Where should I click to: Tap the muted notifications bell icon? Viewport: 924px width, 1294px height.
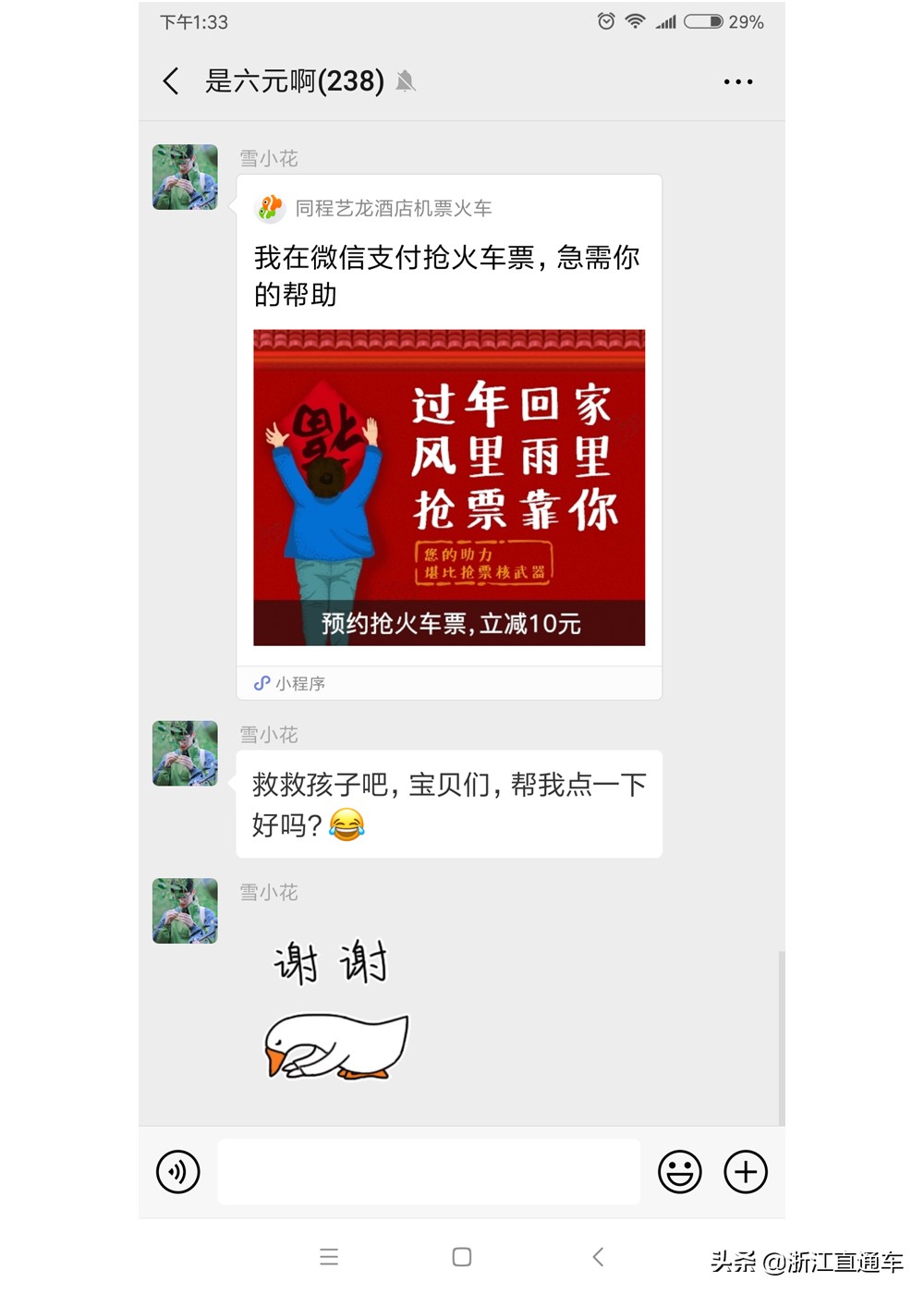[x=407, y=81]
